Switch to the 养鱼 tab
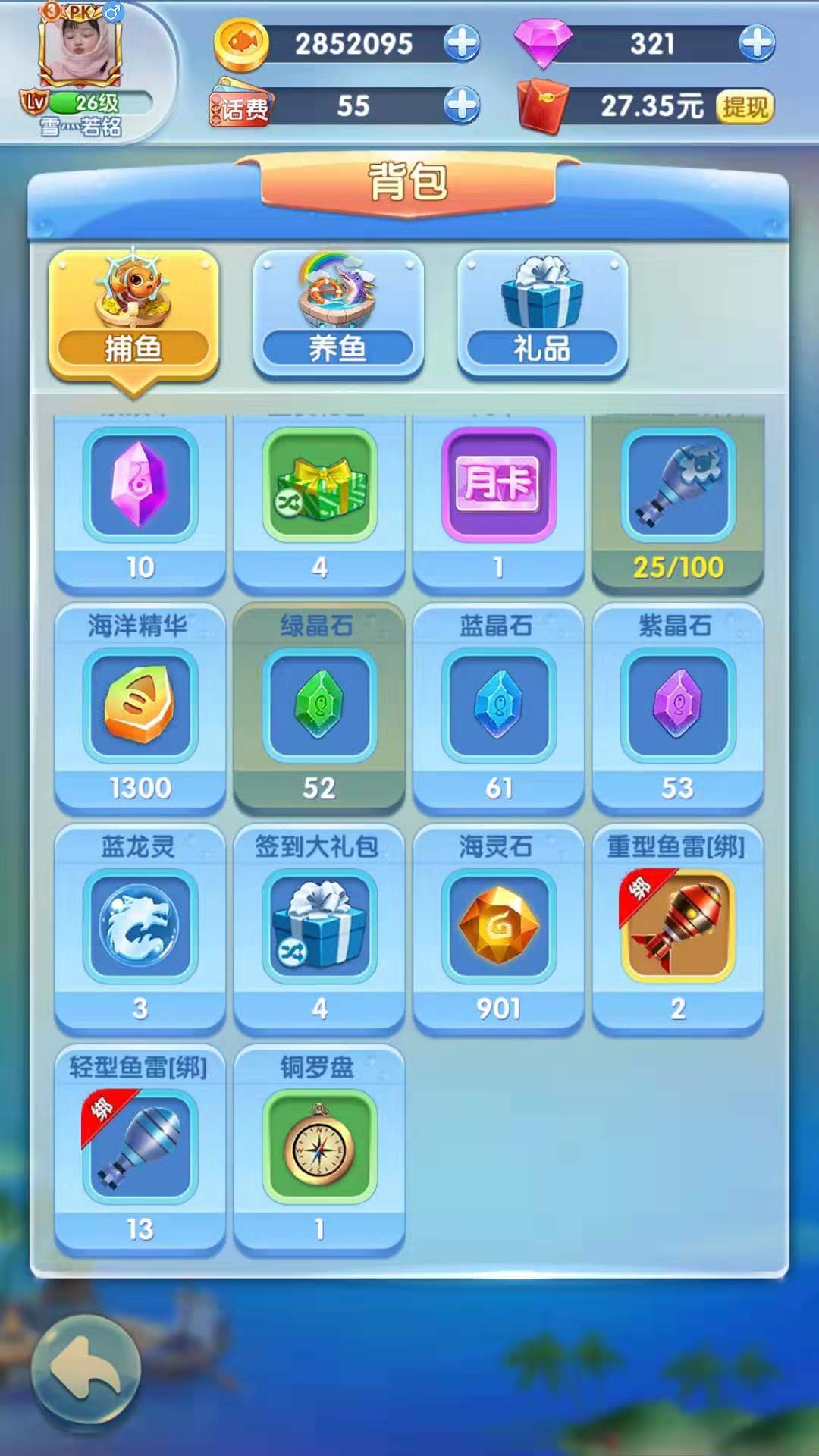Image resolution: width=819 pixels, height=1456 pixels. coord(337,314)
